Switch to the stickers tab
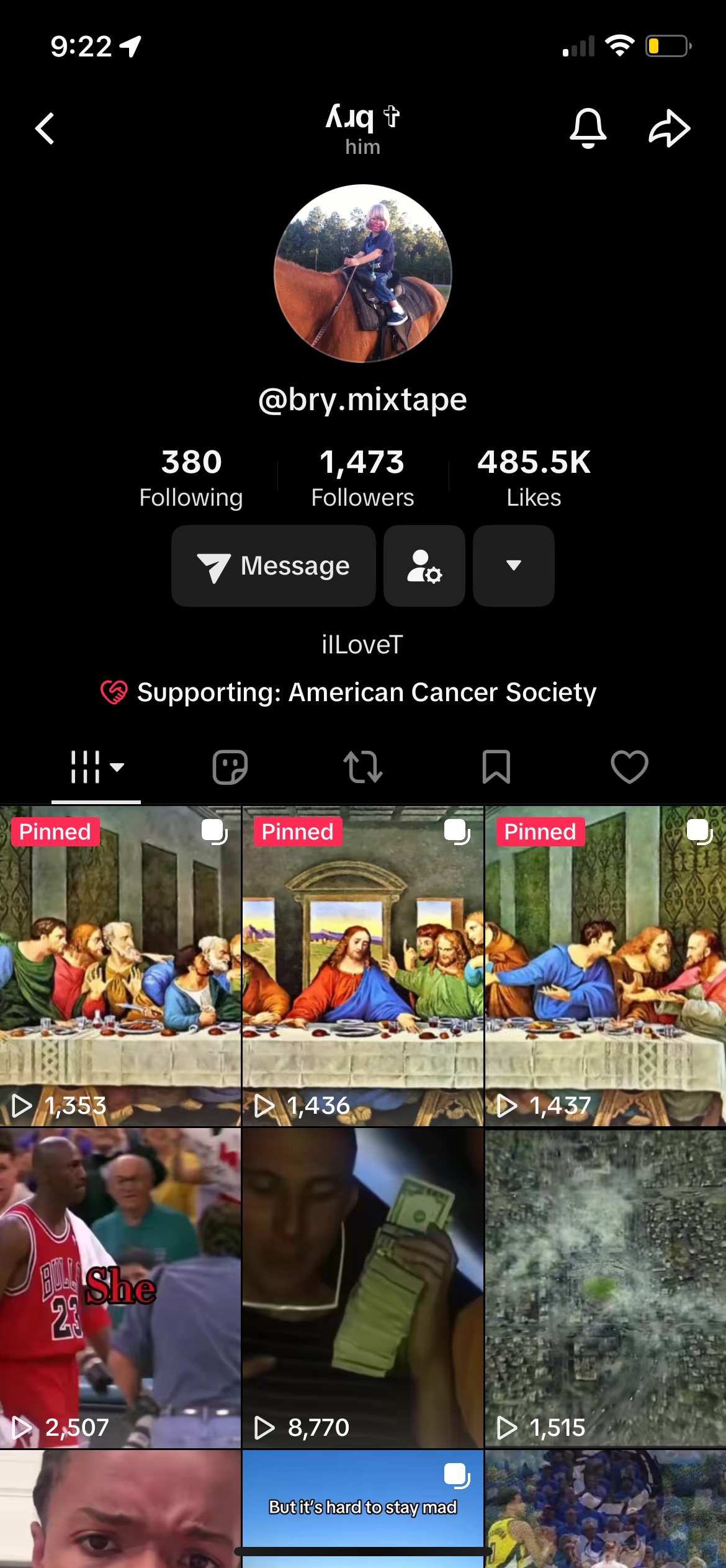The image size is (726, 1568). coord(230,767)
